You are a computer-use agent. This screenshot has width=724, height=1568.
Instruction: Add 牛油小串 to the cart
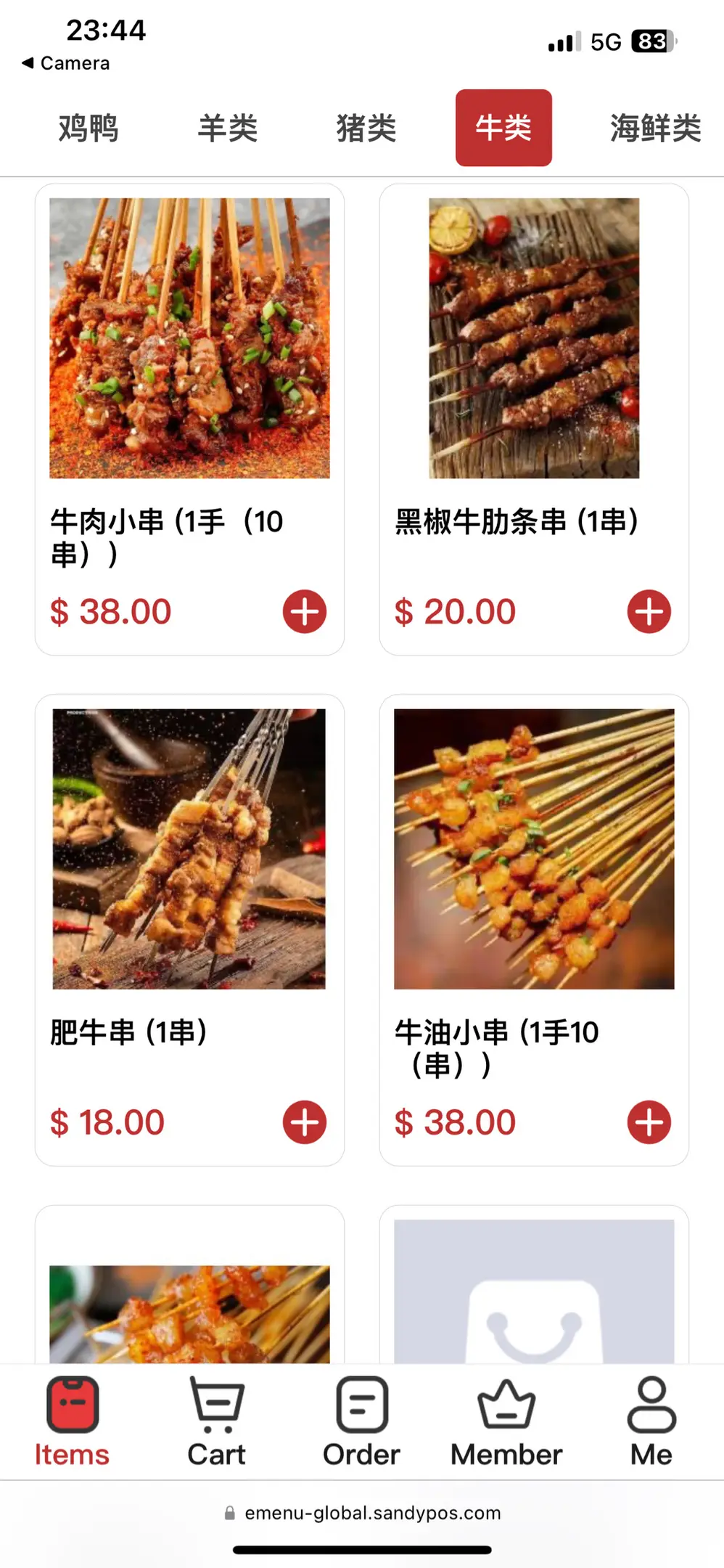pos(649,1122)
